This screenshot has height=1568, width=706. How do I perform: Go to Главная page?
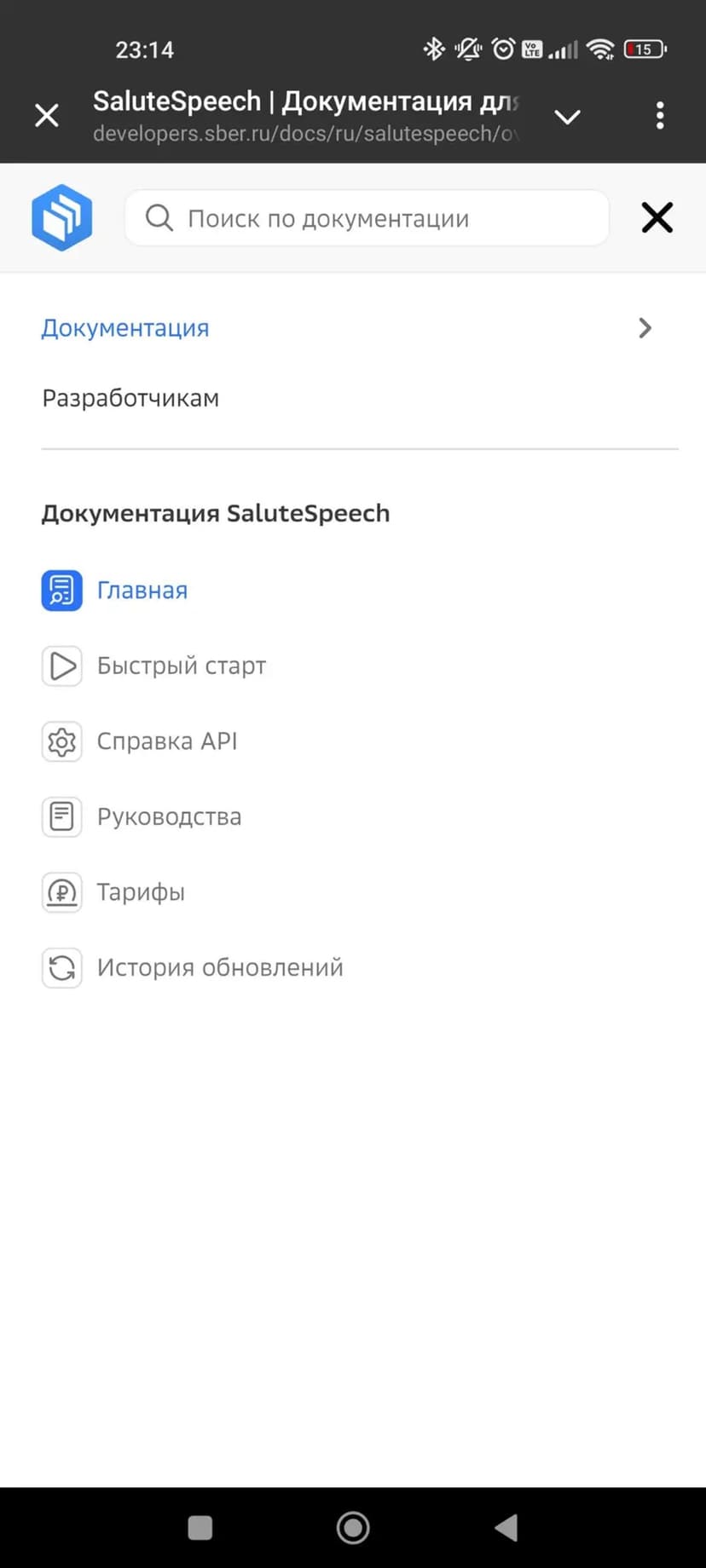(142, 591)
